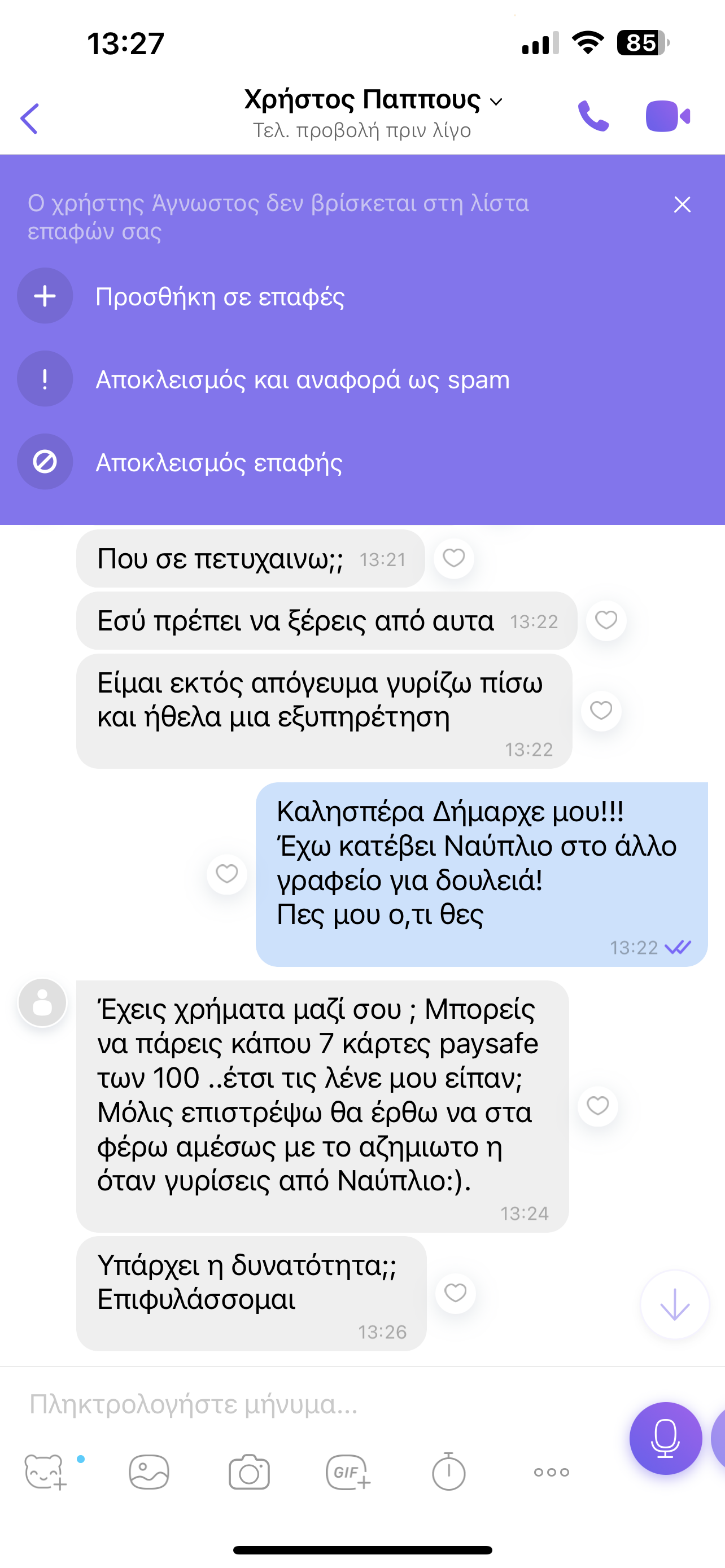Select Προσθήκη σε επαφές

[x=220, y=296]
